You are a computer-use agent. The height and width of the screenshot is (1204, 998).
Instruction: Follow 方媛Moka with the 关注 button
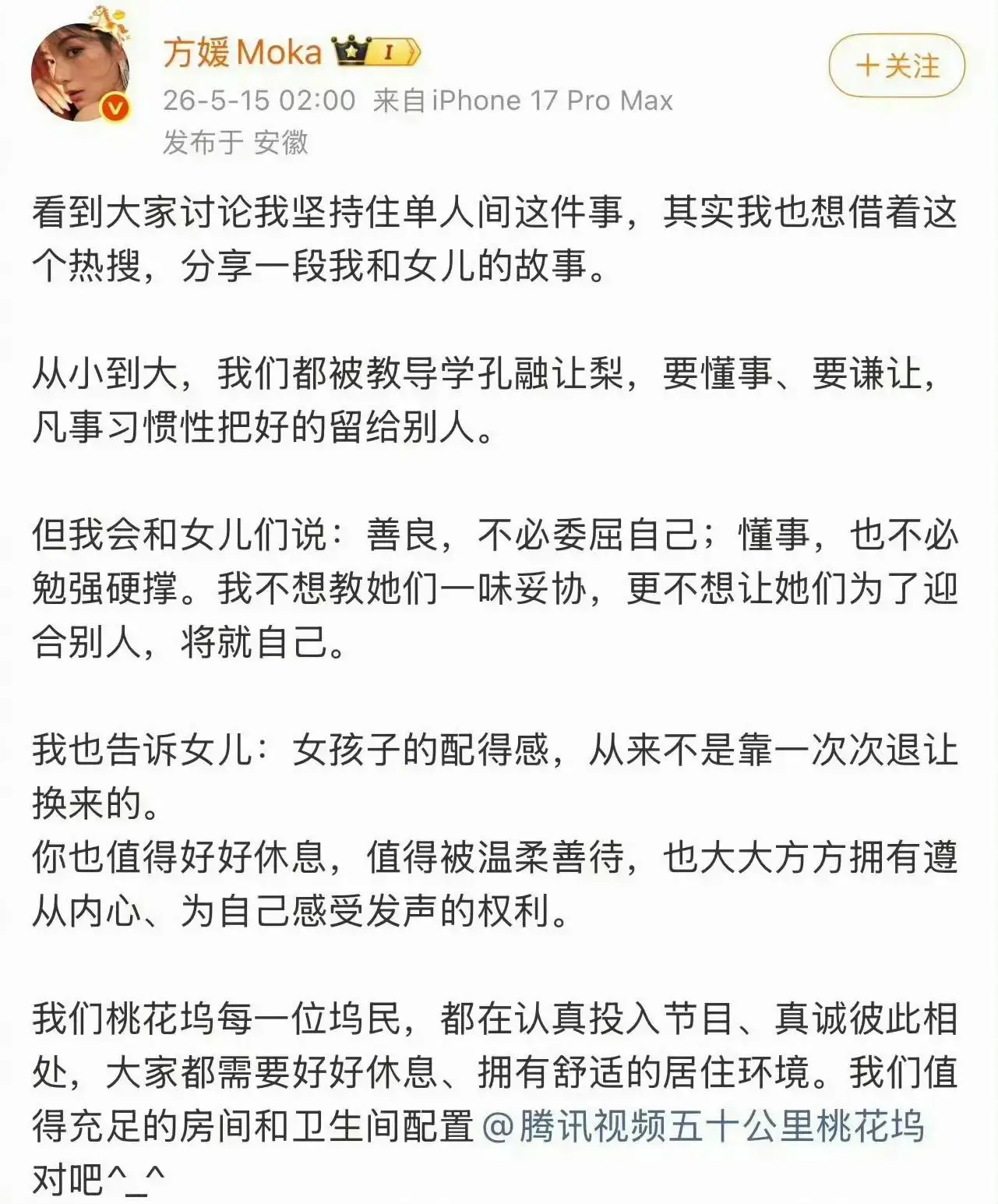[x=897, y=66]
